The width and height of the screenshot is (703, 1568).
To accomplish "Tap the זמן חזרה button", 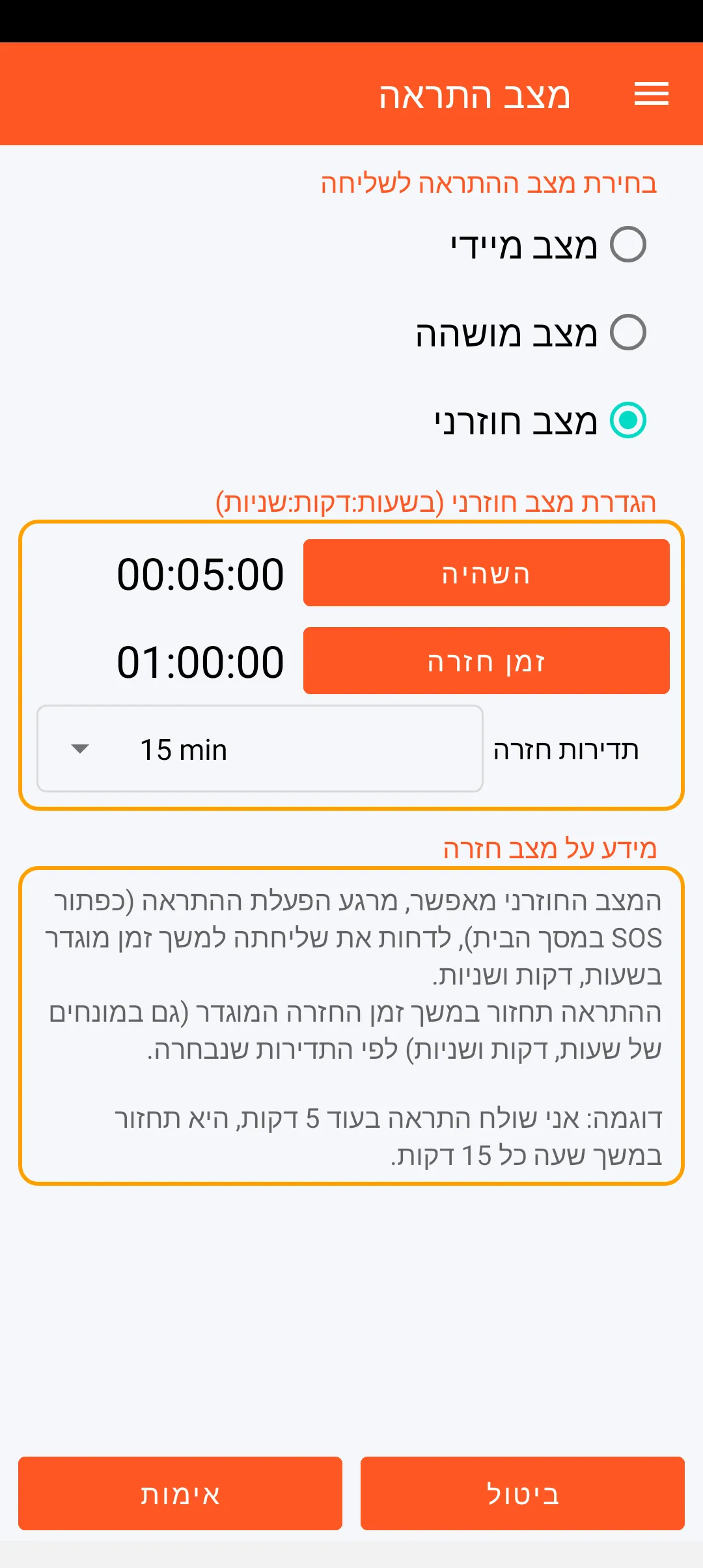I will (x=486, y=661).
